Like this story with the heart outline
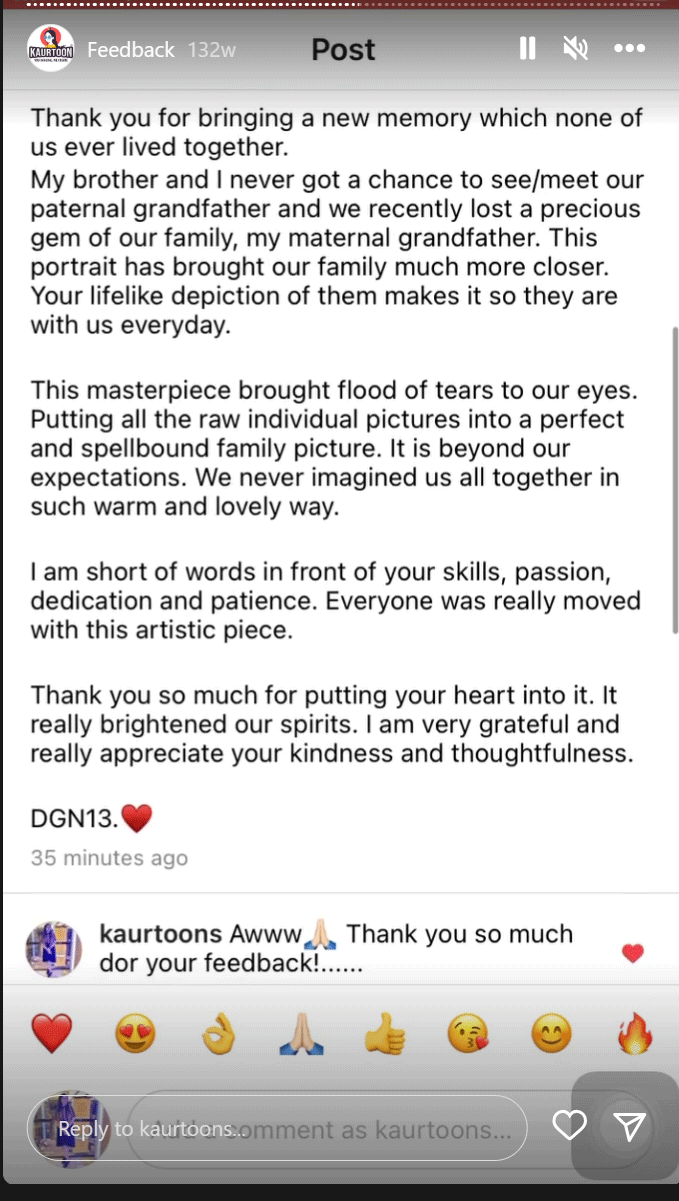Viewport: 679px width, 1201px height. point(570,1126)
